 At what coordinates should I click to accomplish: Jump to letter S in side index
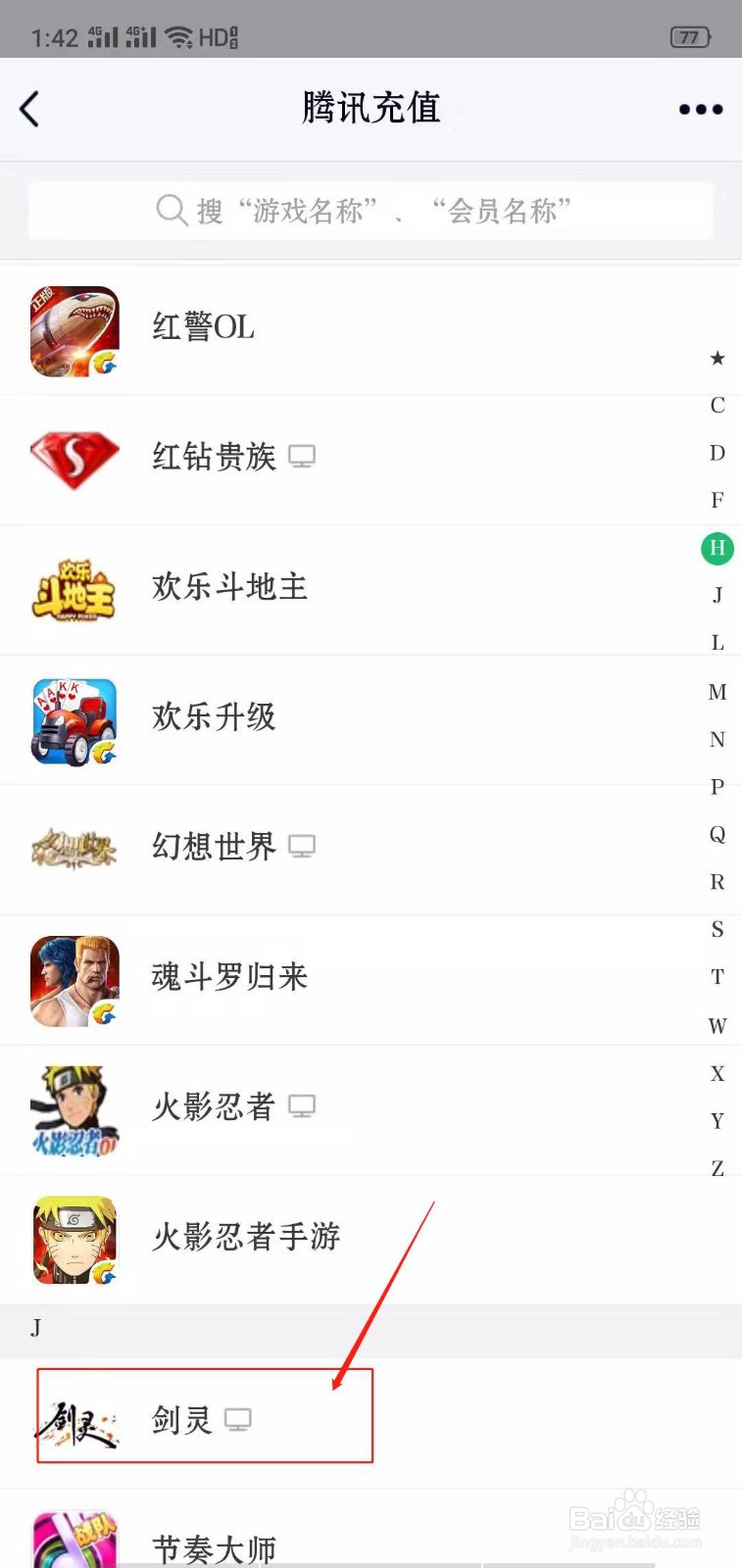point(717,930)
